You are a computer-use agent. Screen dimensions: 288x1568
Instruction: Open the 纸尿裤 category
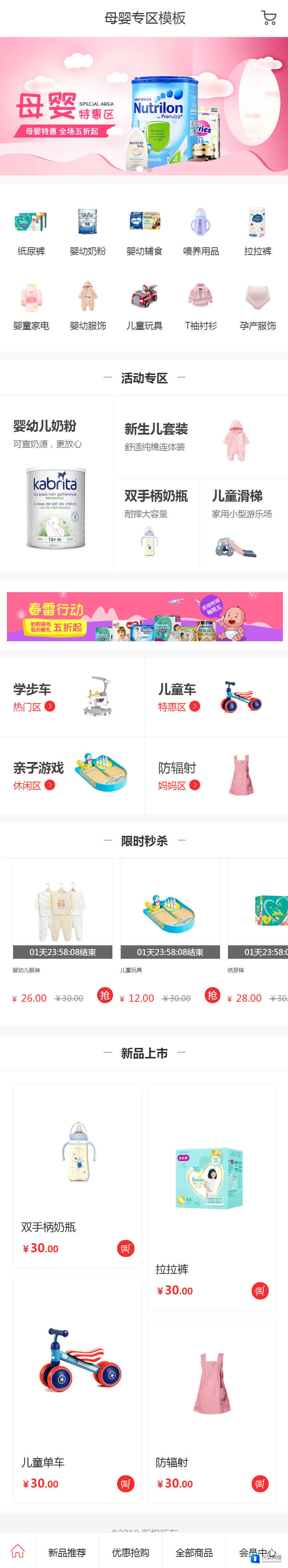[x=31, y=231]
